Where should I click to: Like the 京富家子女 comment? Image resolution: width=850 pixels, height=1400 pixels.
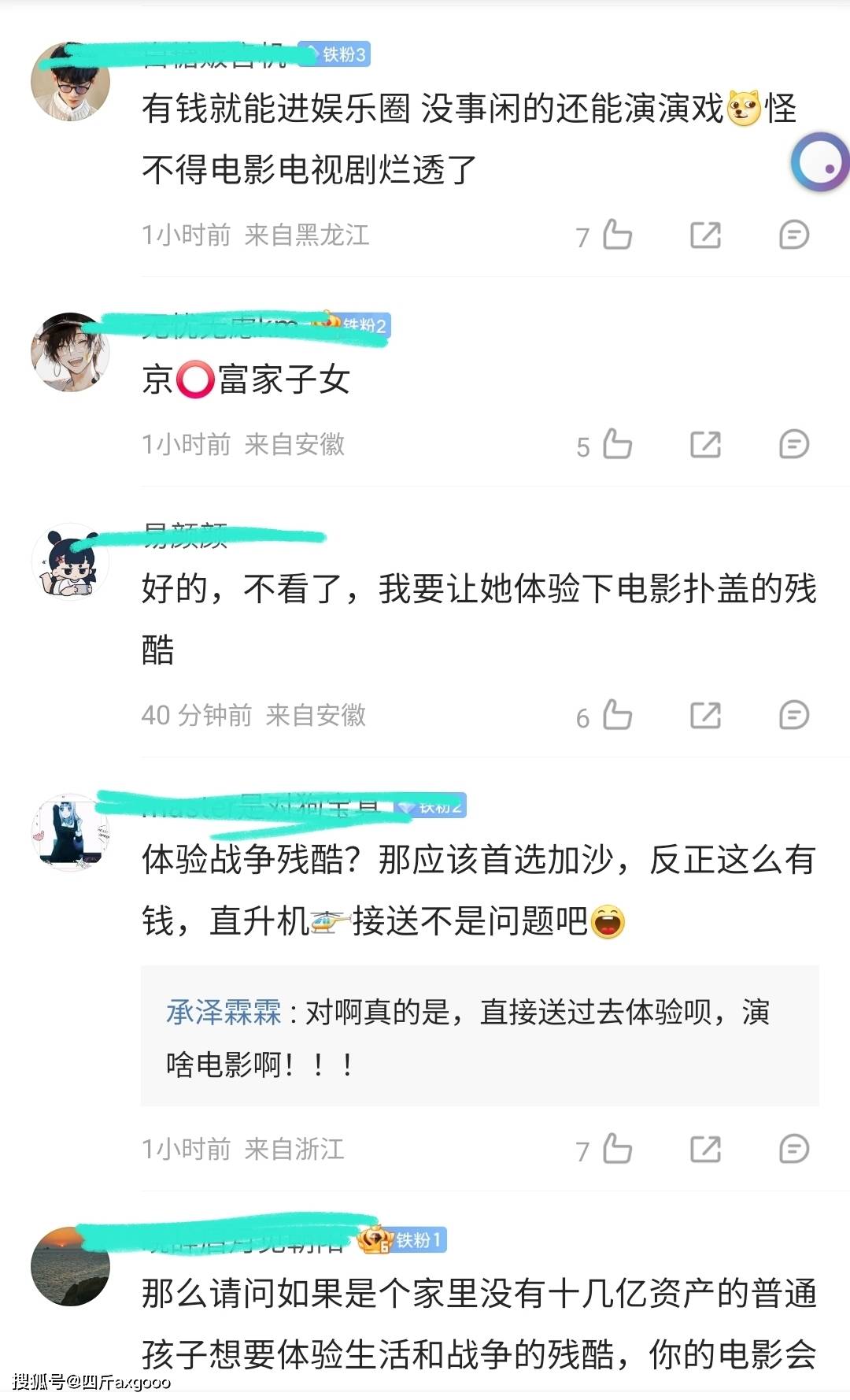[x=617, y=445]
